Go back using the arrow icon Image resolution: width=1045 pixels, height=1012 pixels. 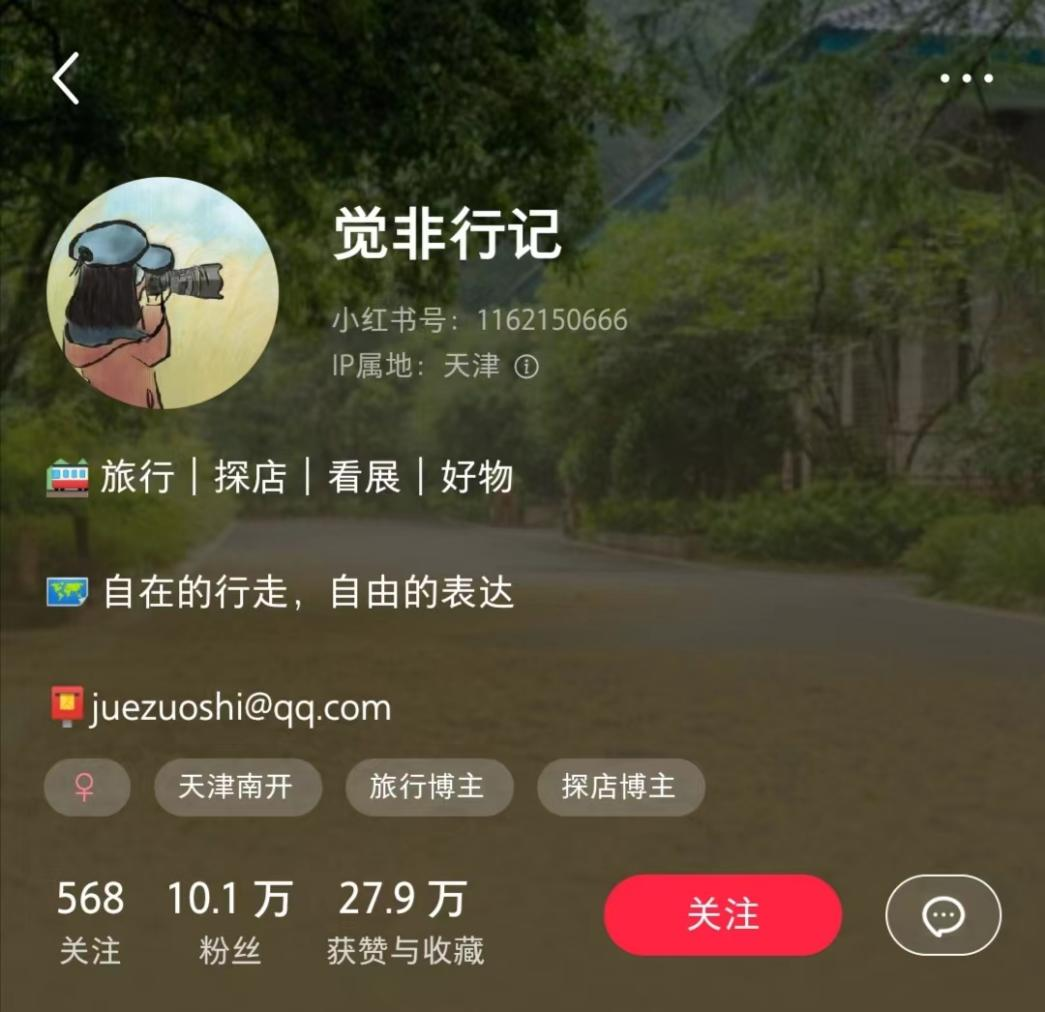[66, 79]
